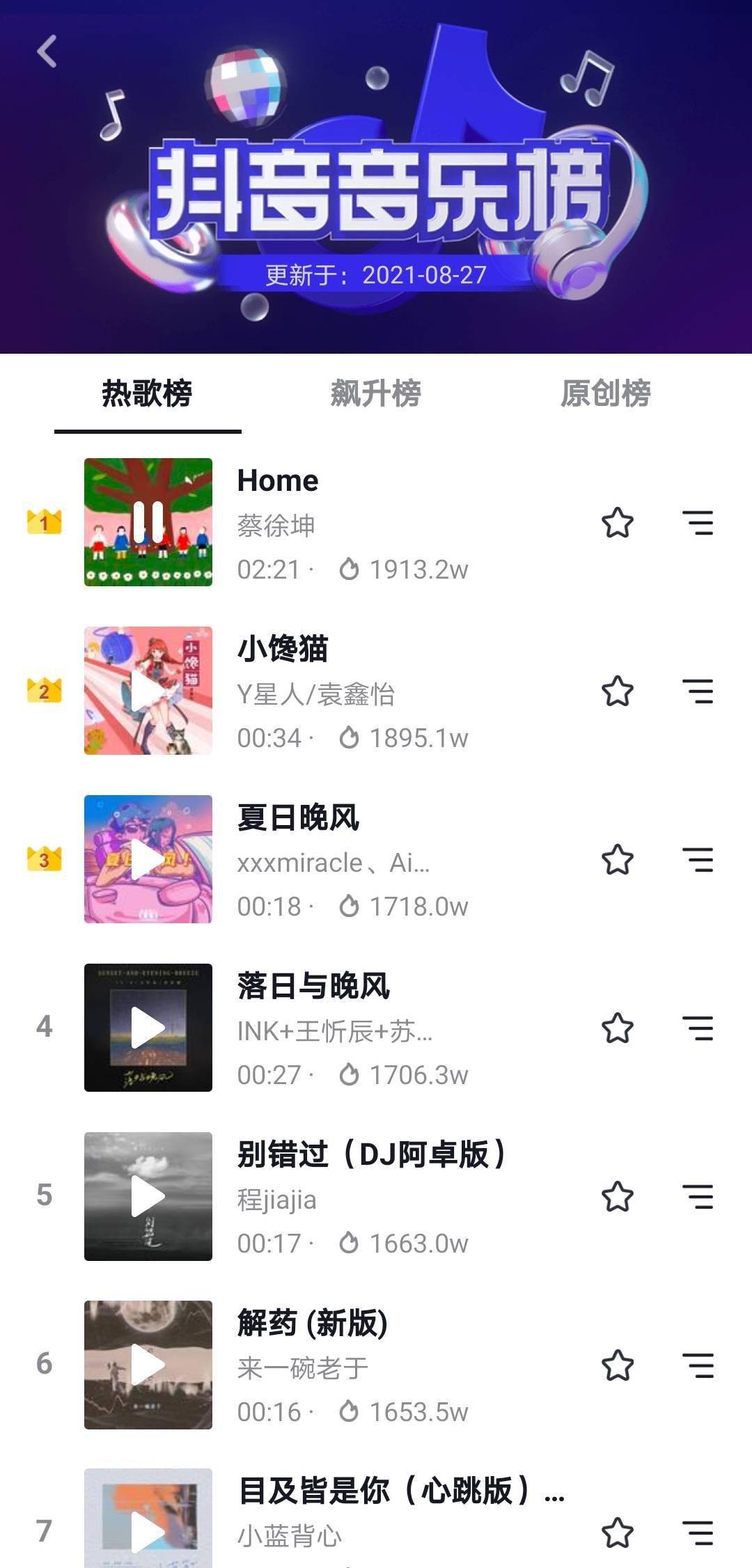Favorite 落日与晚风 with its star icon

click(618, 1028)
